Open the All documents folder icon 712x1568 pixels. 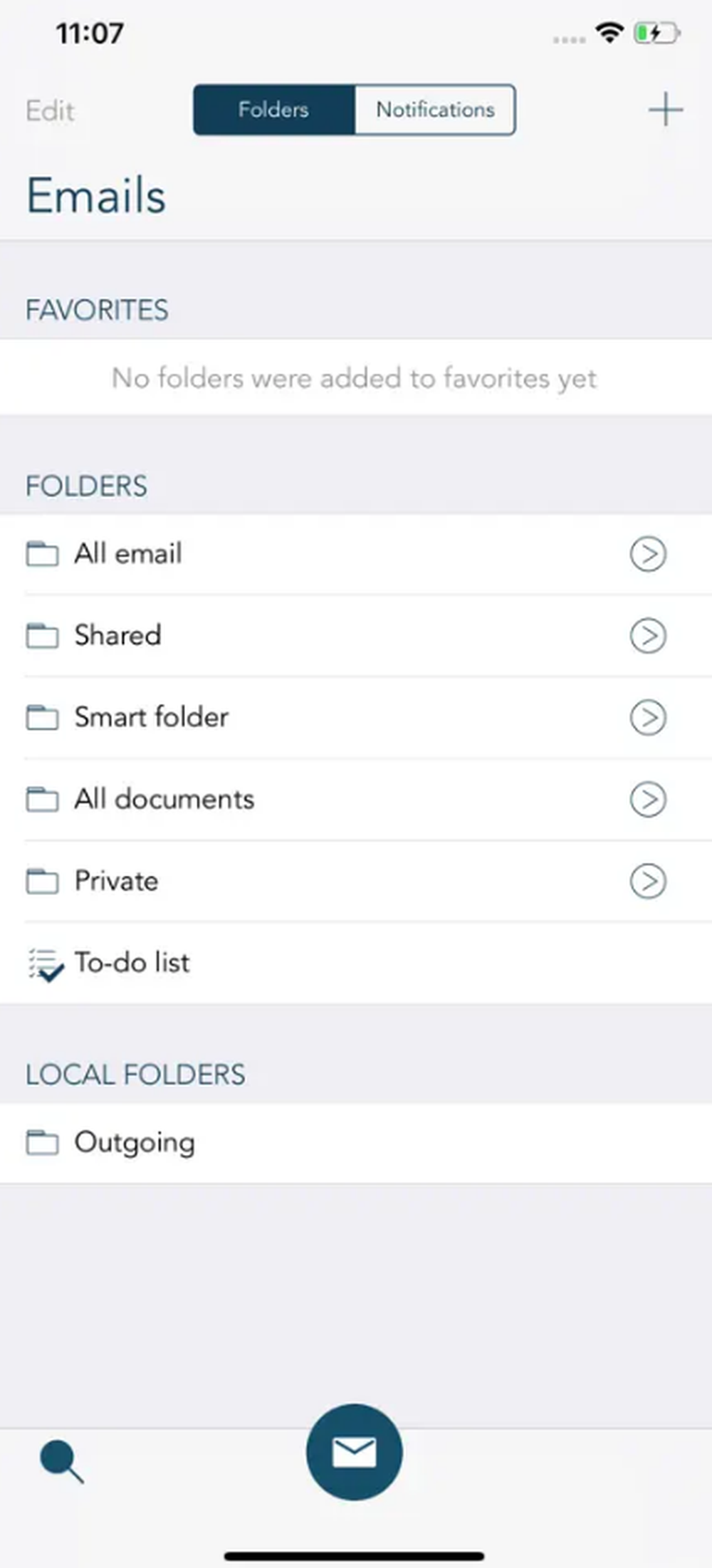pyautogui.click(x=44, y=800)
